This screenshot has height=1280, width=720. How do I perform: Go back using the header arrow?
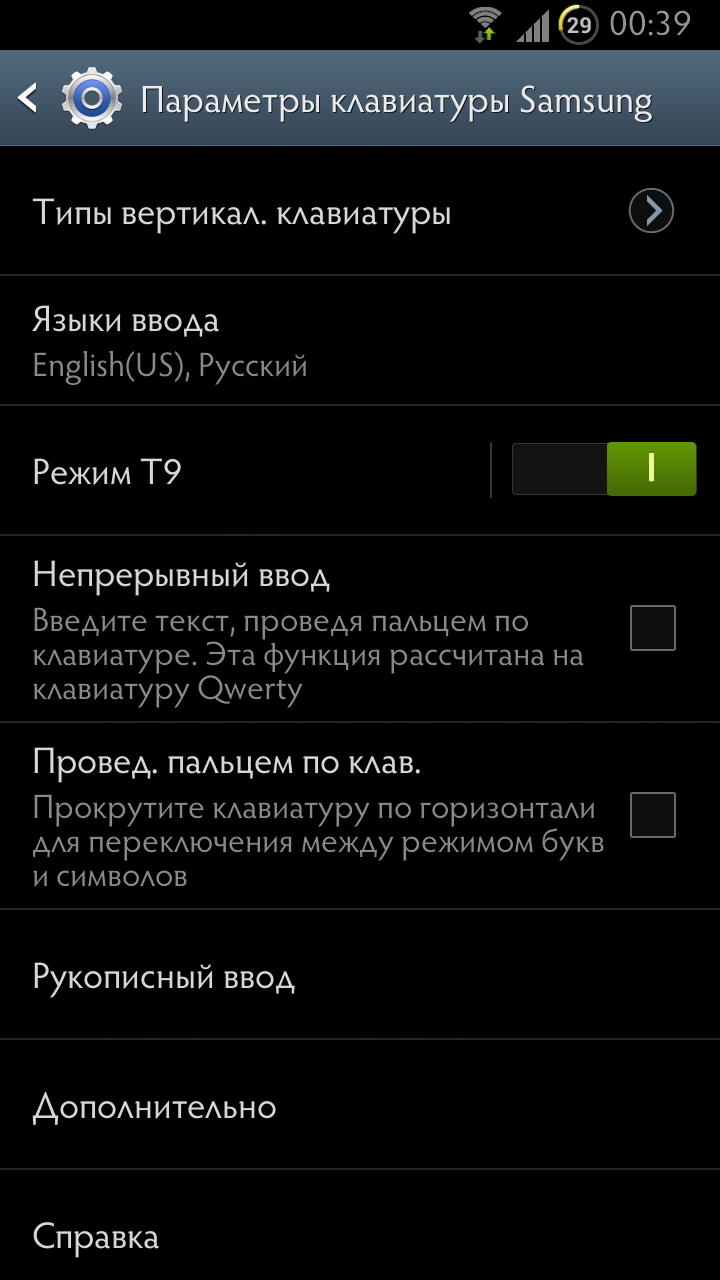click(28, 98)
